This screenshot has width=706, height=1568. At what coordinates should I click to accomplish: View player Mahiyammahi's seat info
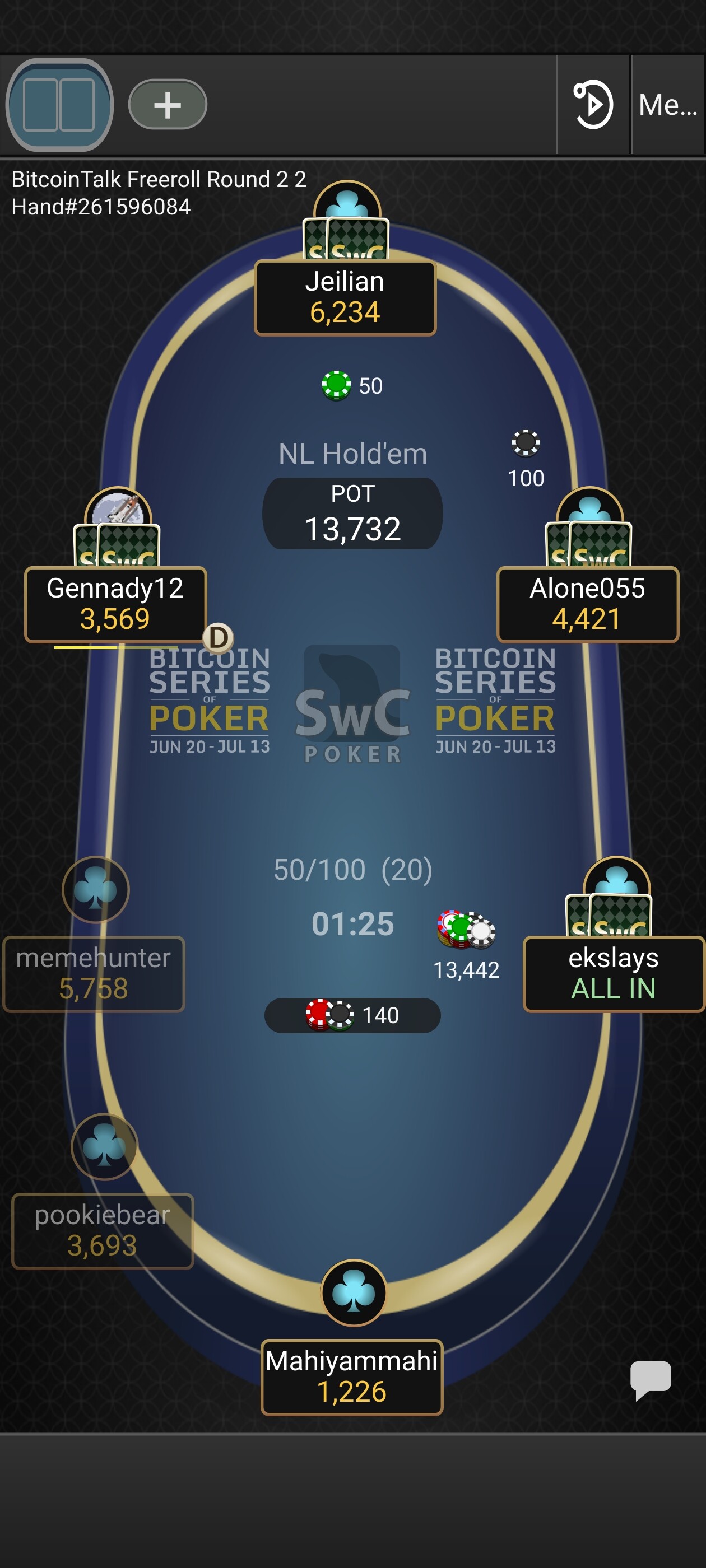click(351, 1376)
